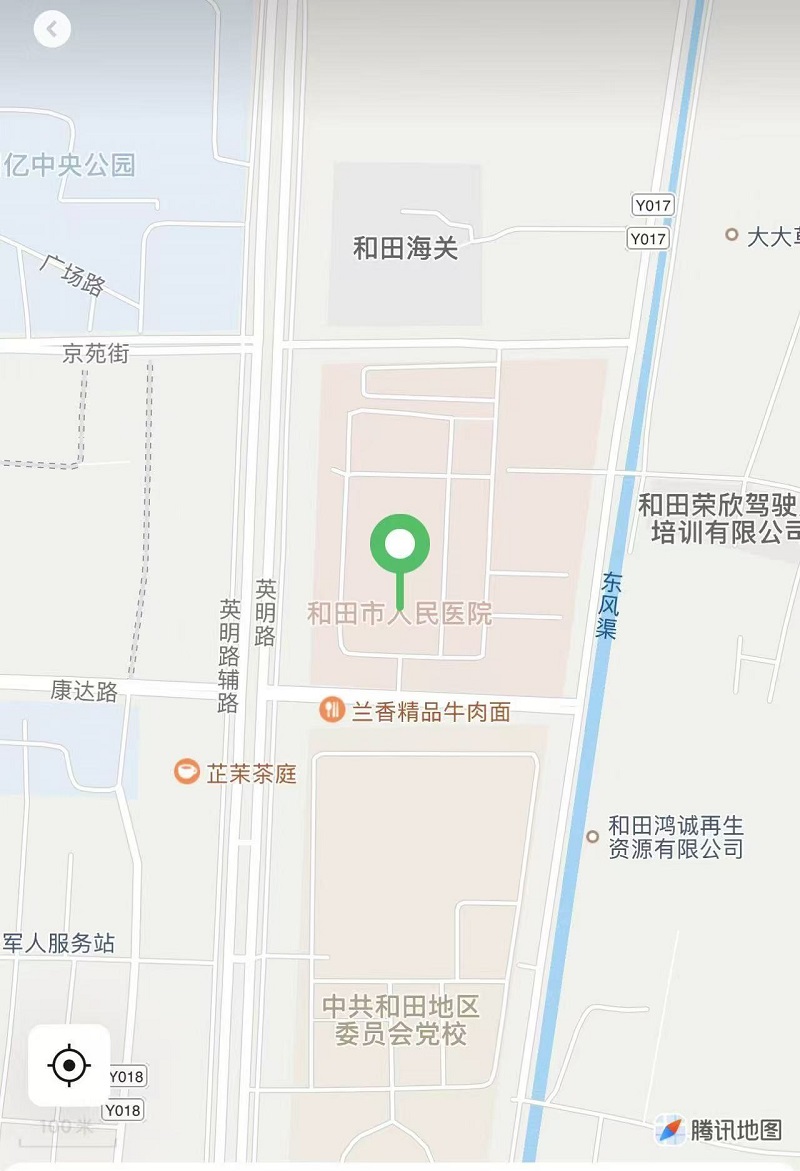This screenshot has width=800, height=1171.
Task: Select the 芷茉茶庭 cafe marker
Action: [x=187, y=772]
